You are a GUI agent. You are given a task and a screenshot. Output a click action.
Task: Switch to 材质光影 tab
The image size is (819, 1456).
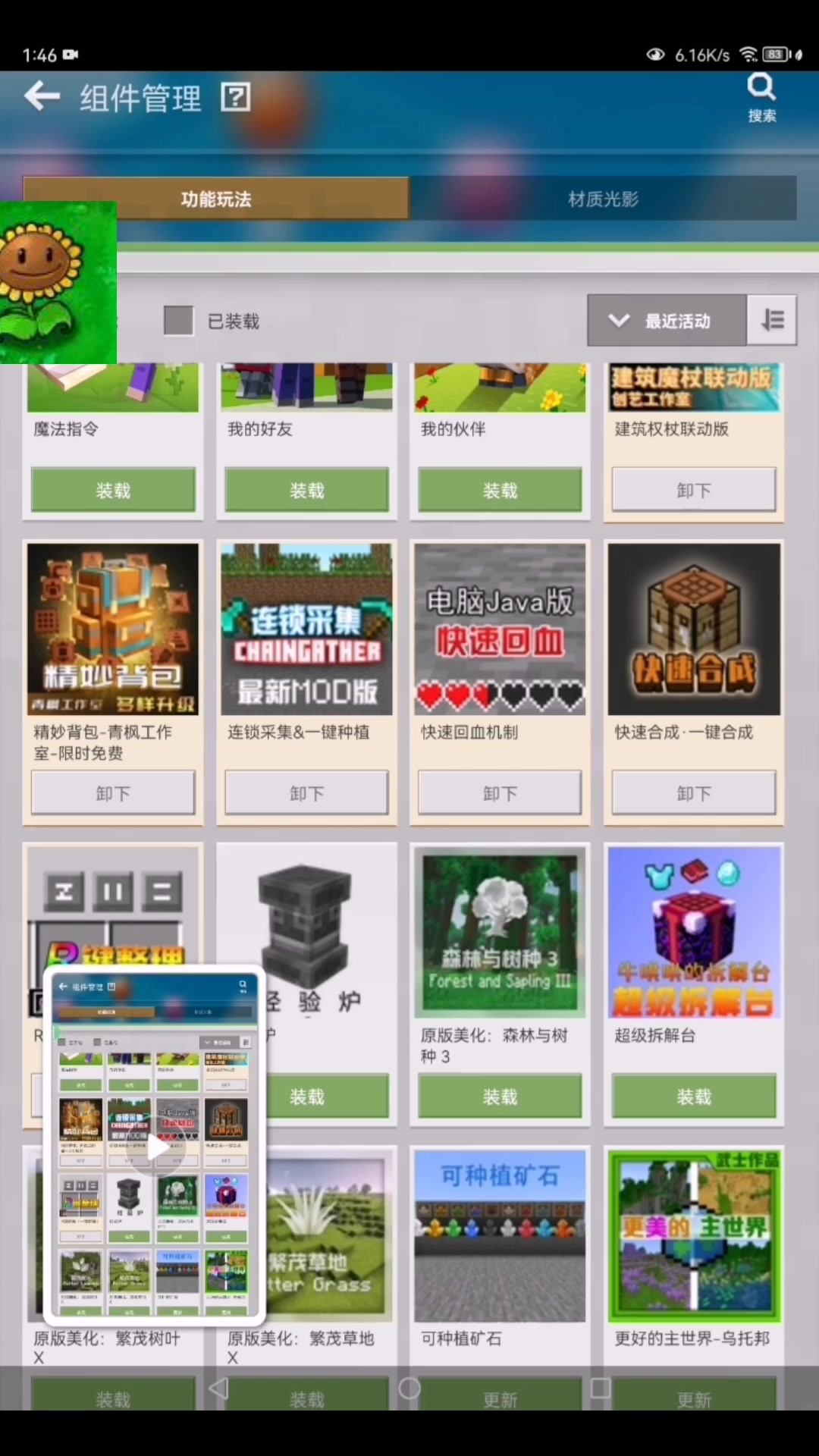click(x=603, y=199)
